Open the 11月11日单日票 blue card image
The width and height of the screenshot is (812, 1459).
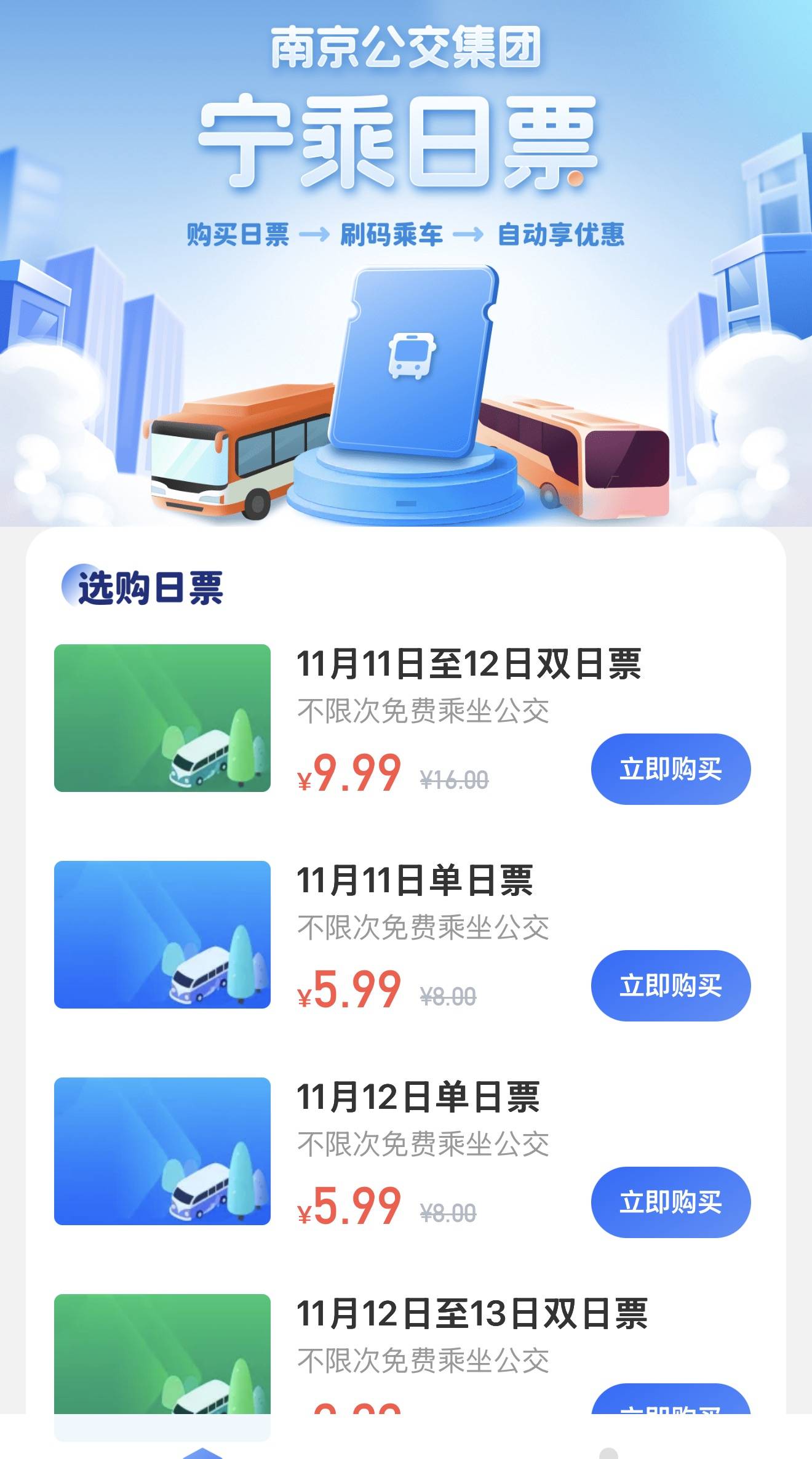click(162, 935)
